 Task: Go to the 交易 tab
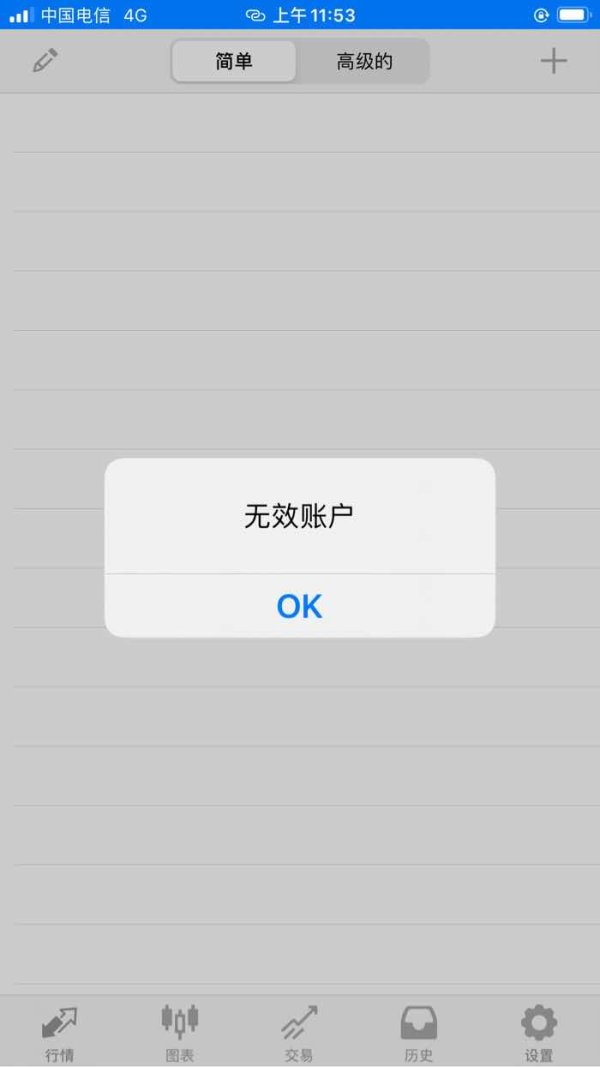point(299,1034)
